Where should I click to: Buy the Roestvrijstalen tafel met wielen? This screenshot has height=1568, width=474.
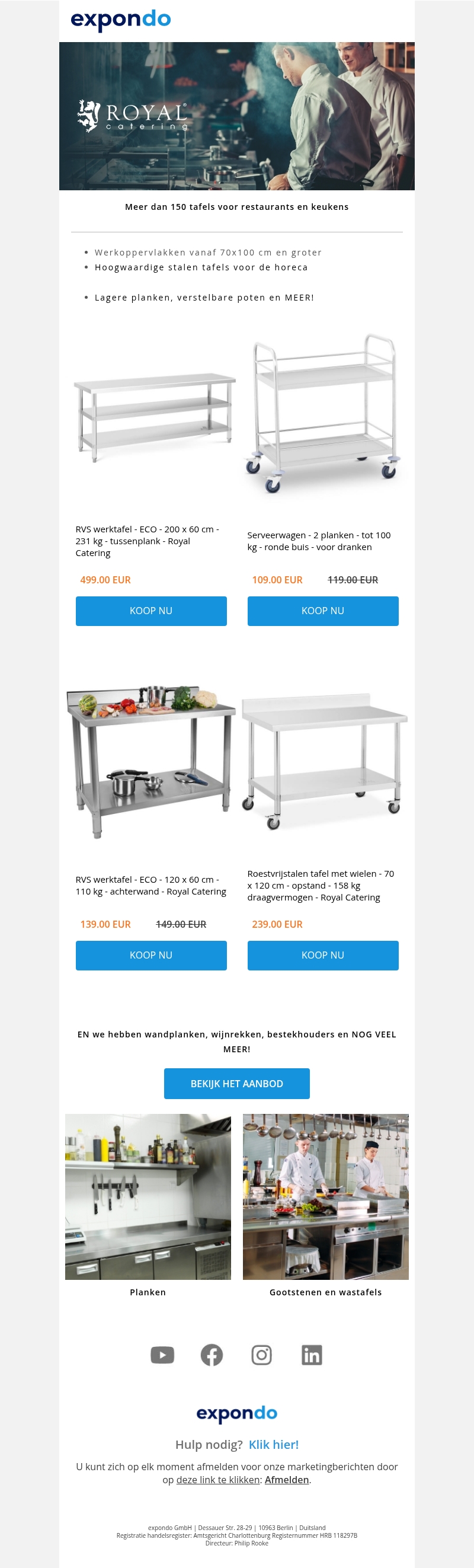pos(322,955)
